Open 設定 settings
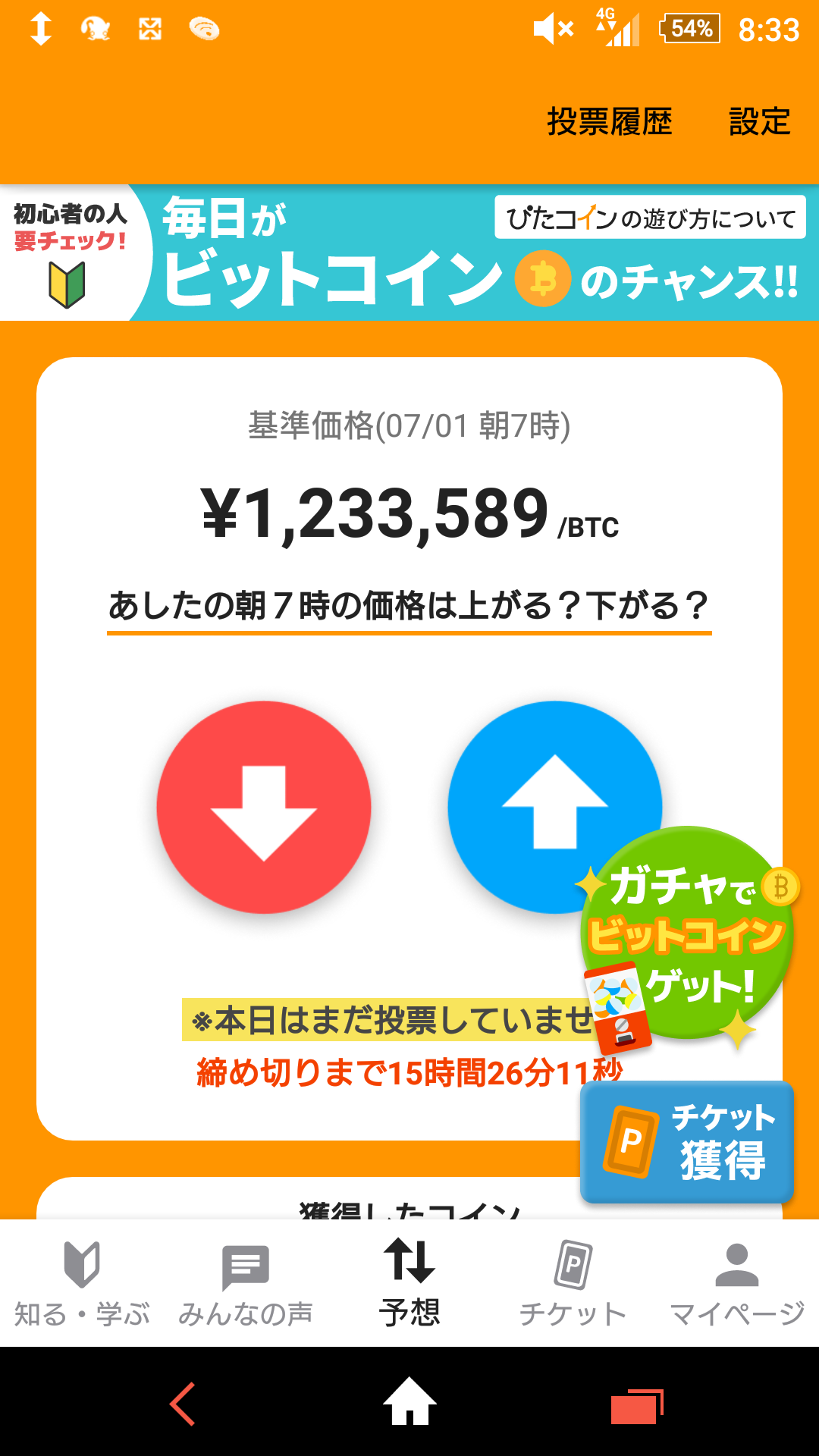The image size is (819, 1456). (759, 122)
